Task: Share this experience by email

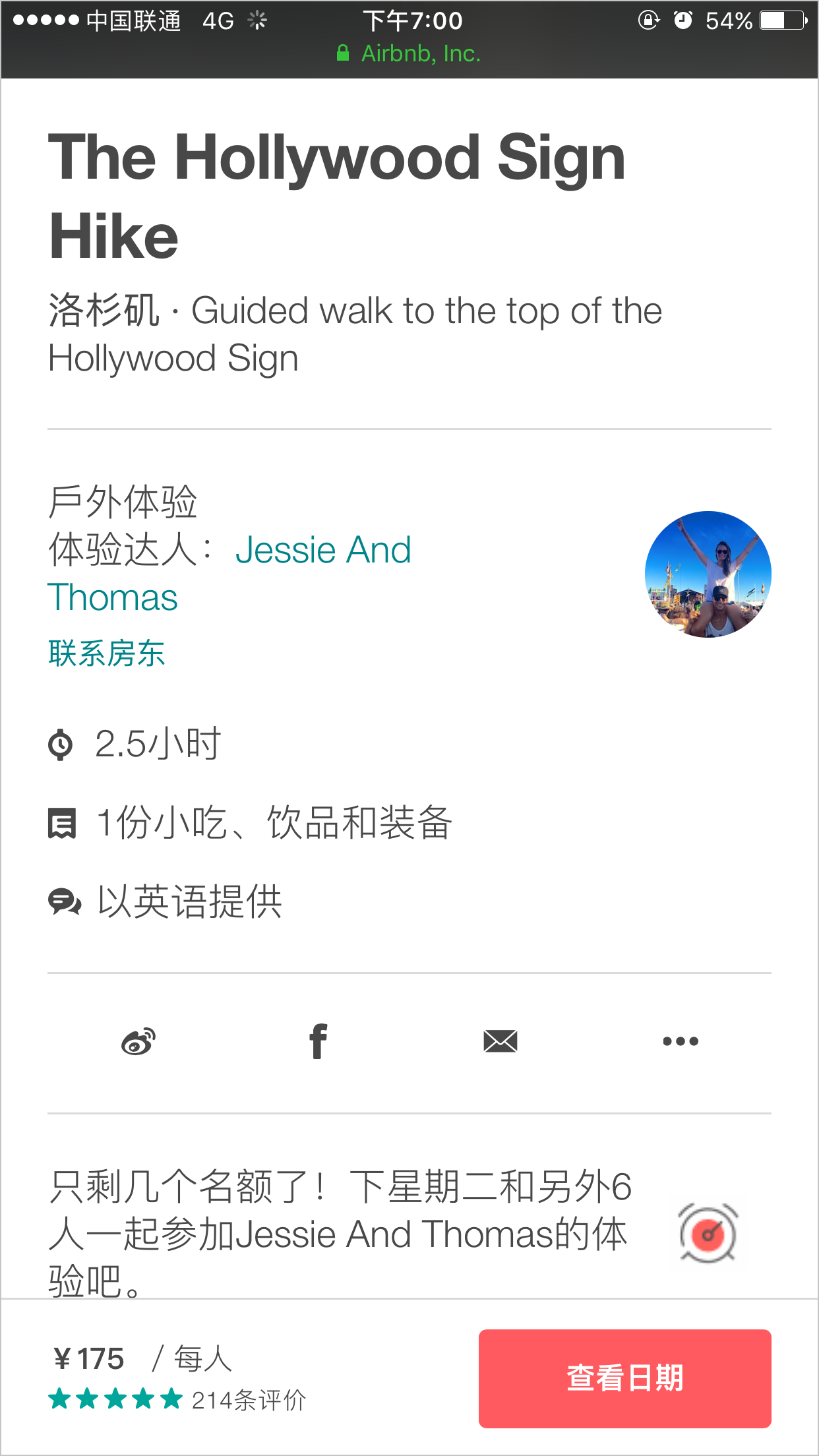Action: tap(500, 1042)
